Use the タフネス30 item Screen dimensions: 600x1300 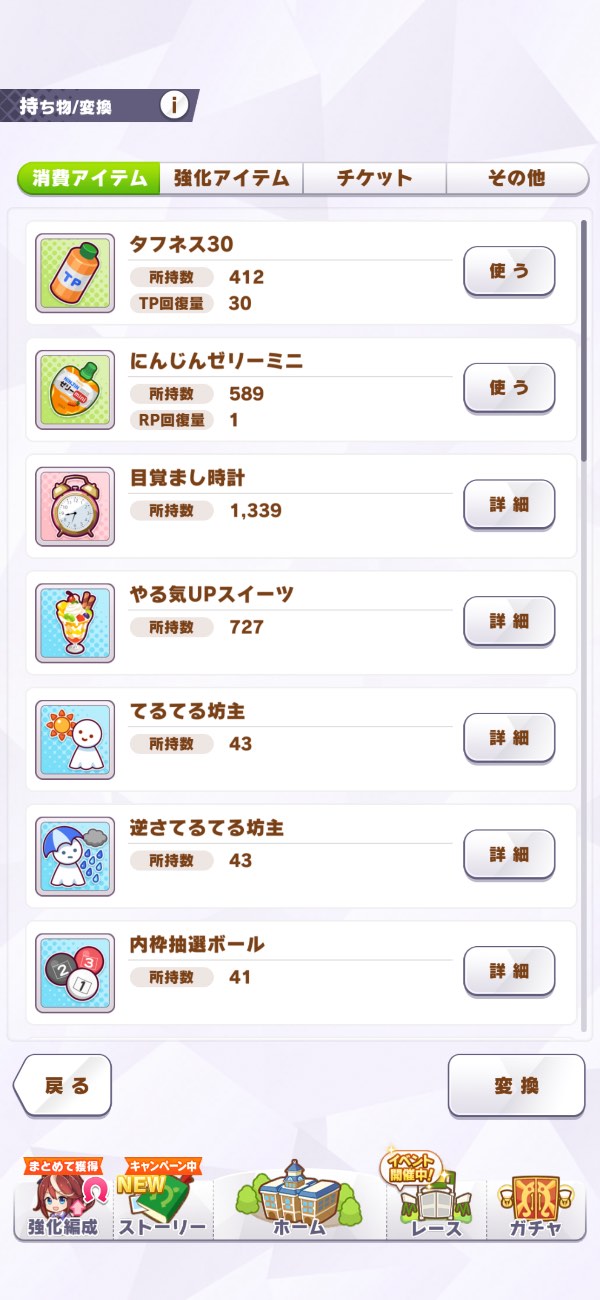(509, 271)
